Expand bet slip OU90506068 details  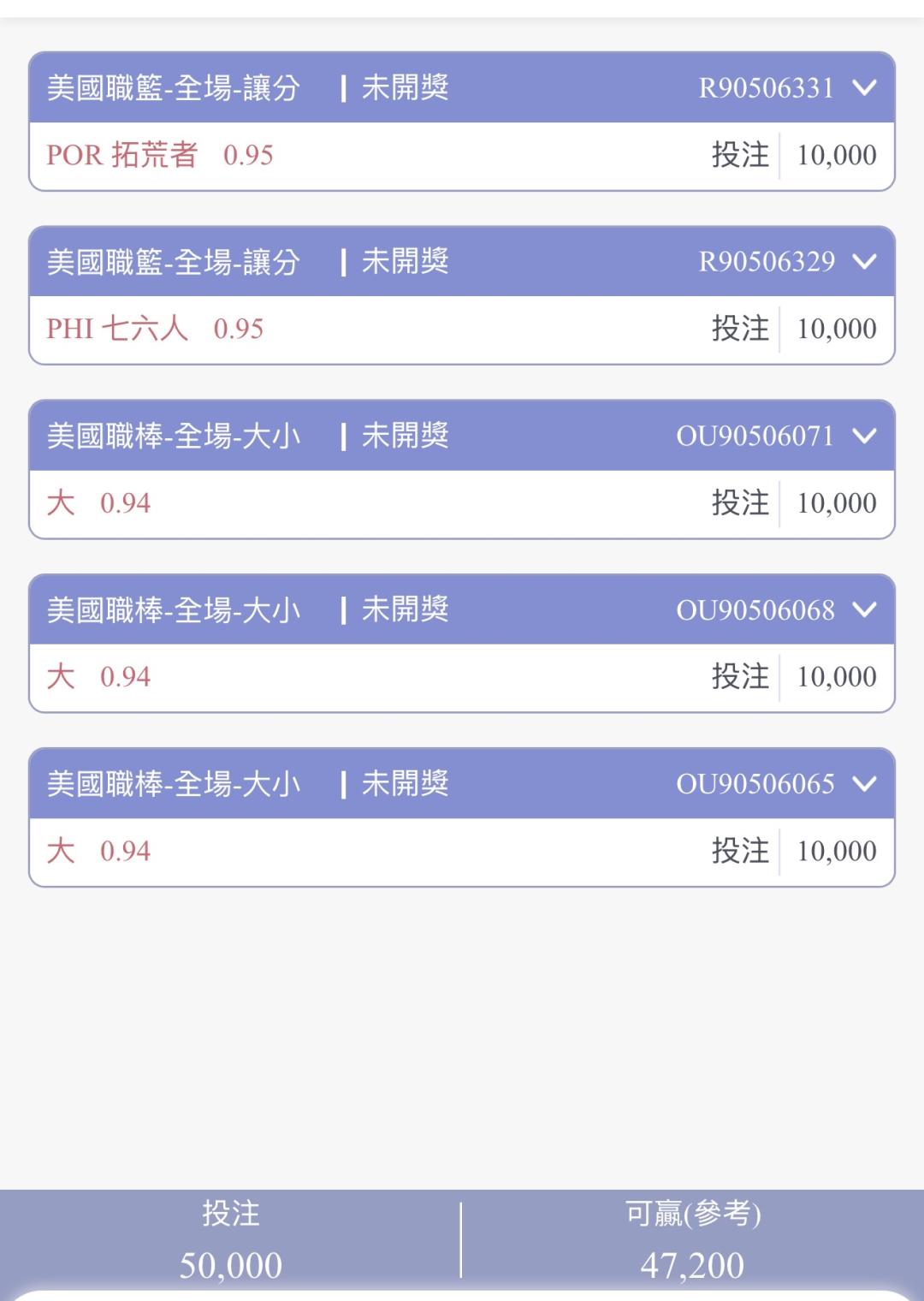pyautogui.click(x=865, y=609)
